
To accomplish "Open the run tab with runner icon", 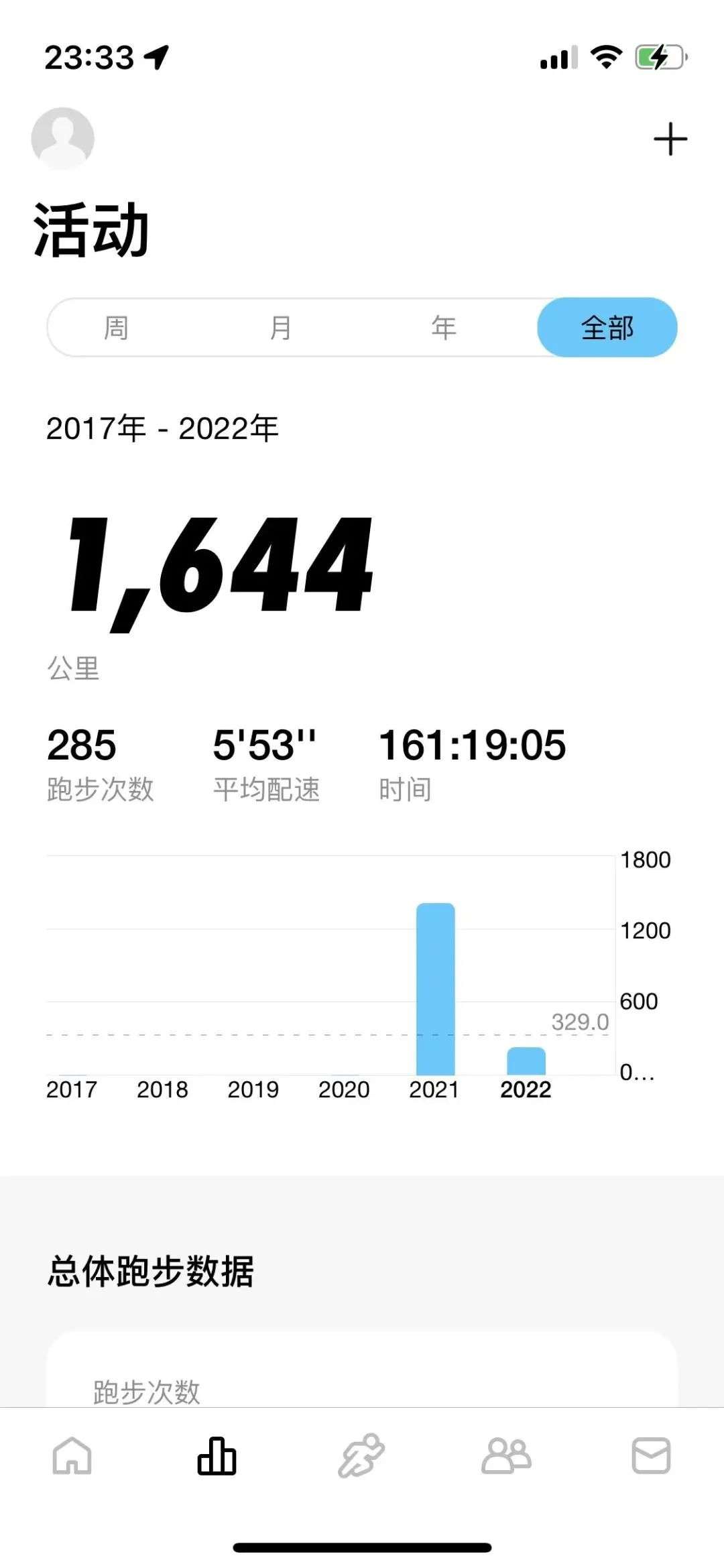I will (361, 1456).
